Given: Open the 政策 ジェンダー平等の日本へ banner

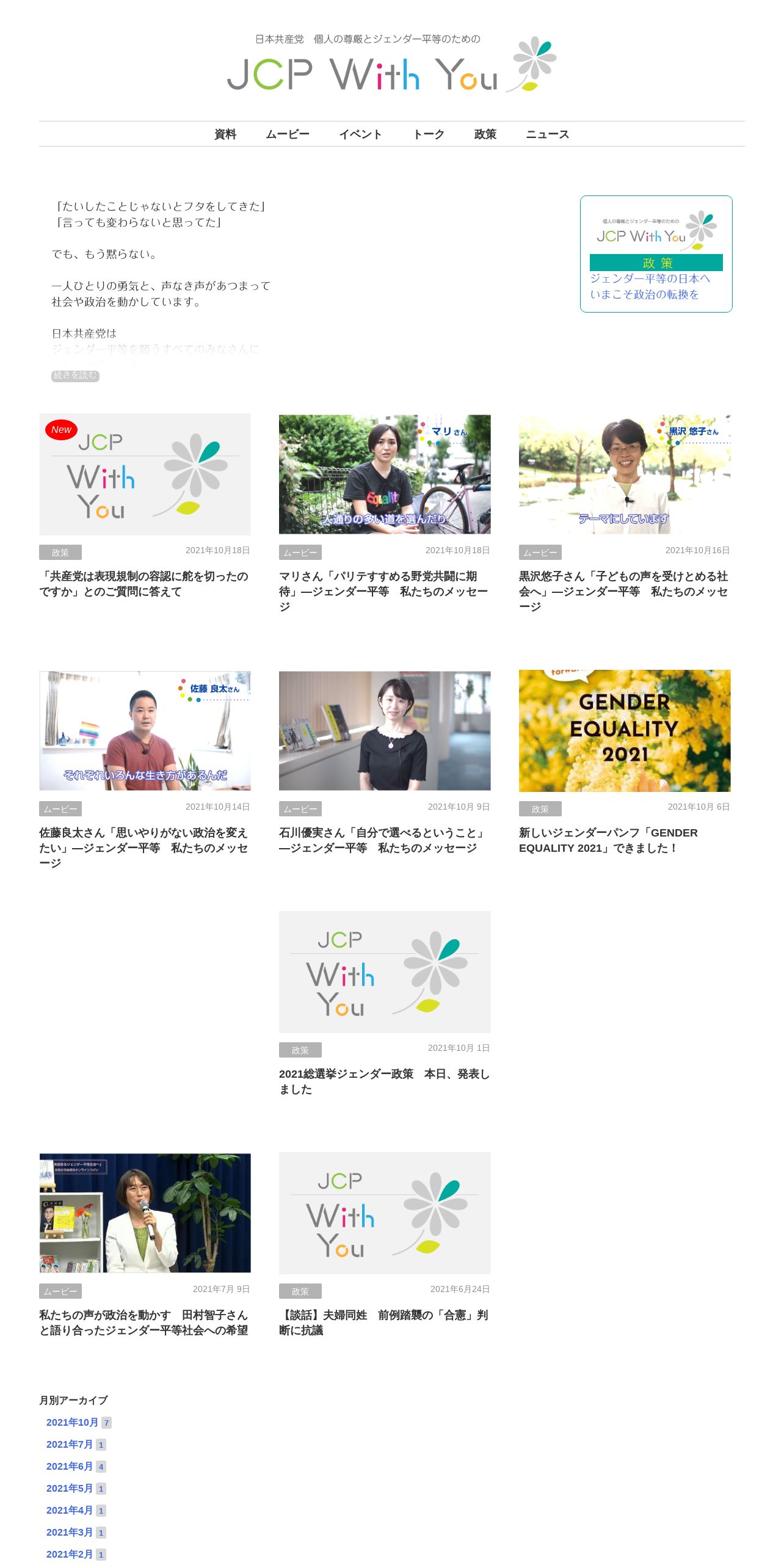Looking at the screenshot, I should (656, 254).
